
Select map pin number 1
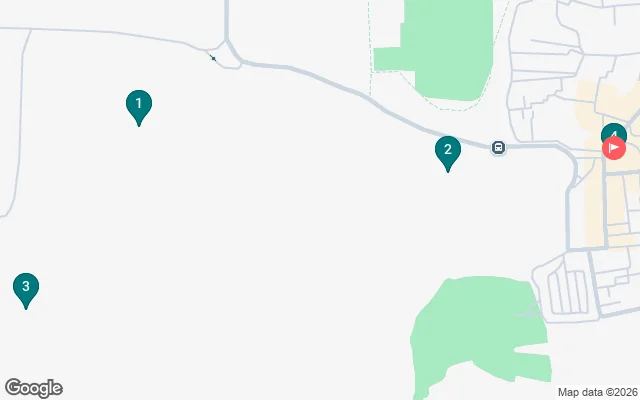[x=139, y=104]
